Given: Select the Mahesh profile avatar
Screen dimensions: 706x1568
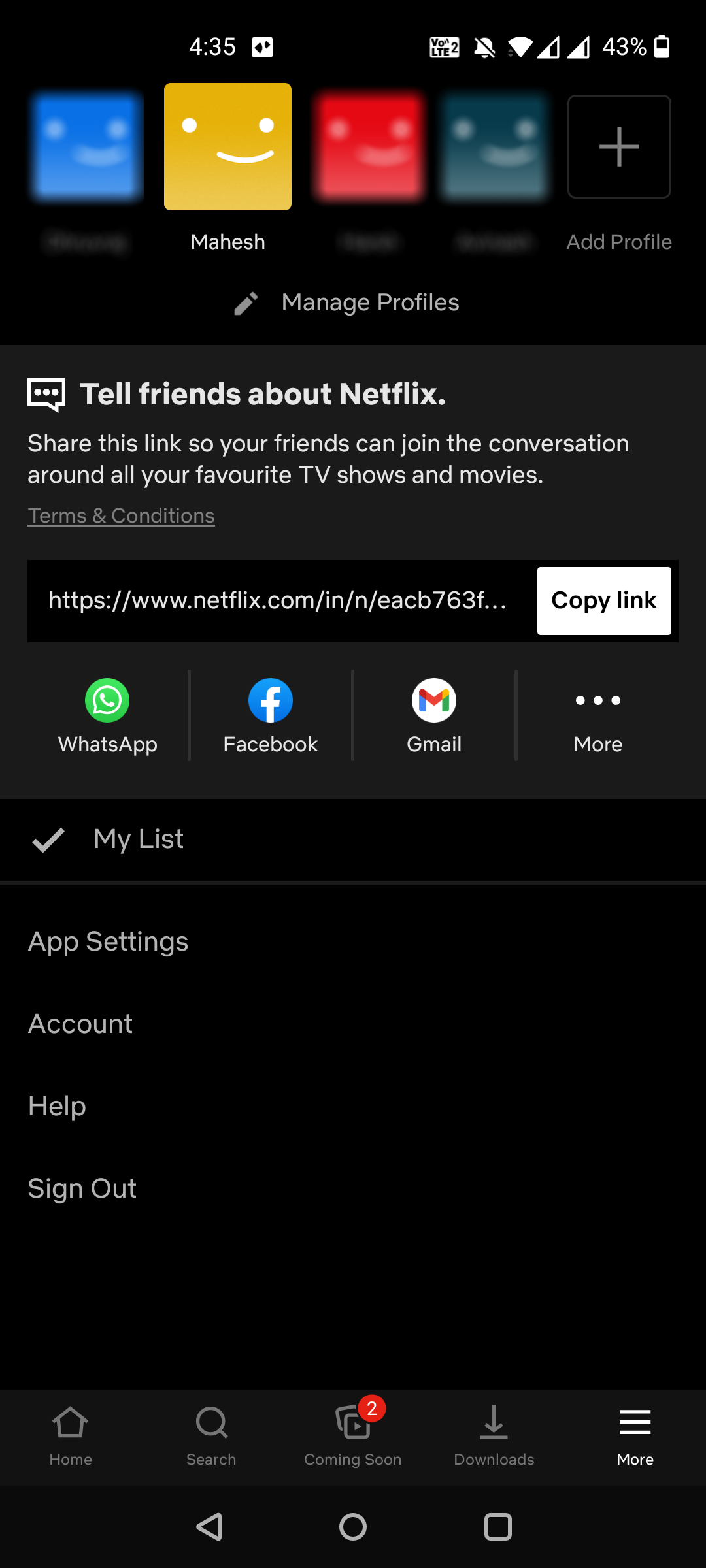Looking at the screenshot, I should (x=227, y=146).
